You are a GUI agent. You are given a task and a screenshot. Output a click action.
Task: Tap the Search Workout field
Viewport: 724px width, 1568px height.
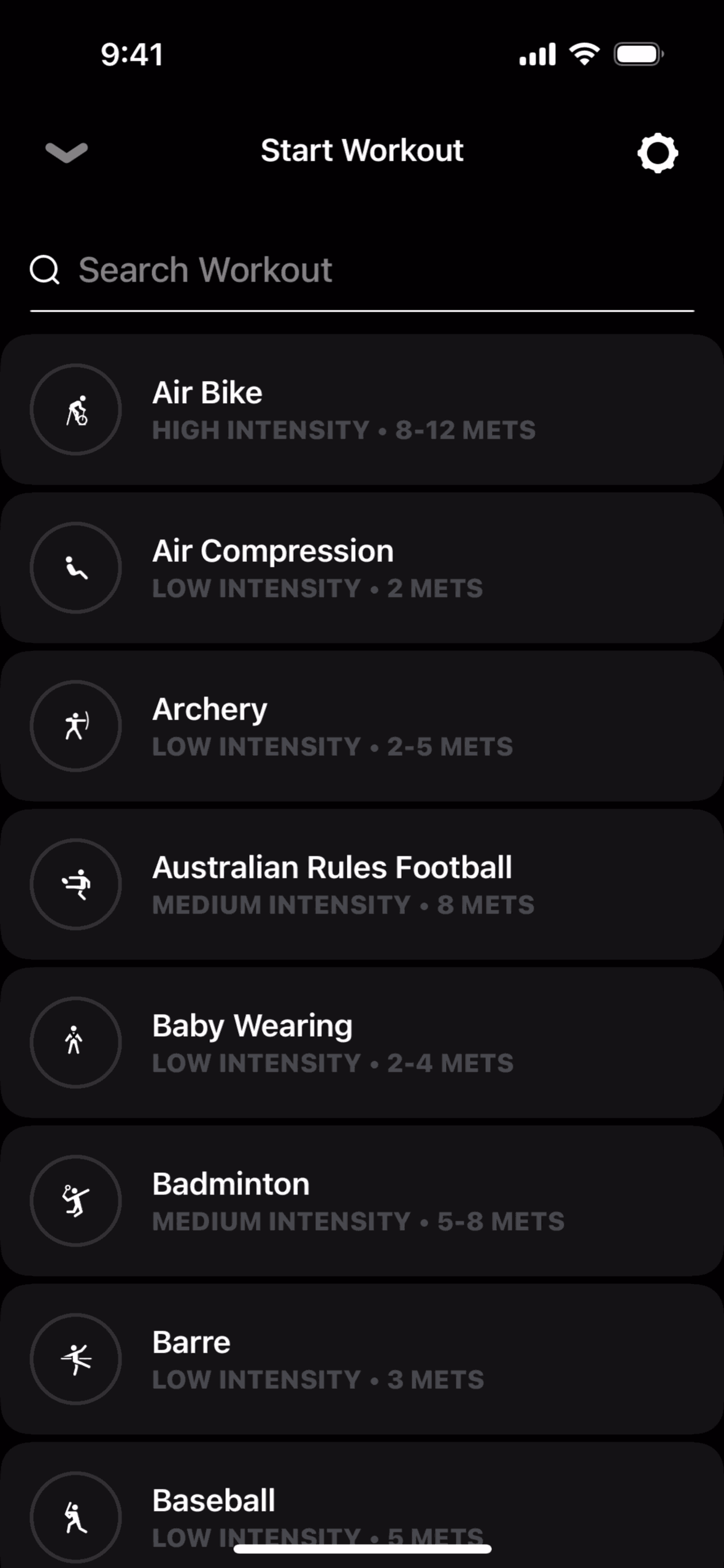click(x=362, y=270)
